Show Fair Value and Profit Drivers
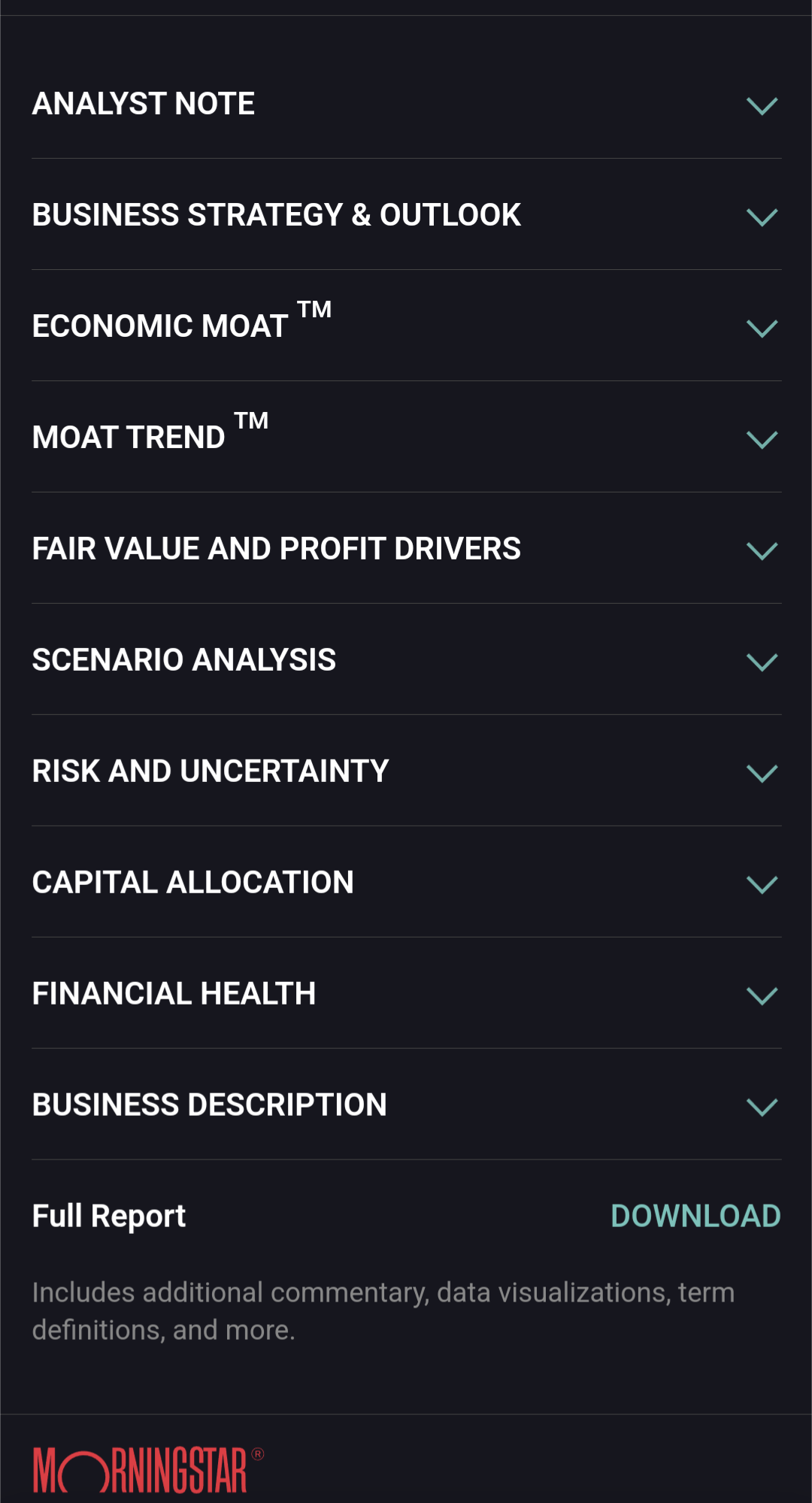The image size is (812, 1503). [x=761, y=550]
